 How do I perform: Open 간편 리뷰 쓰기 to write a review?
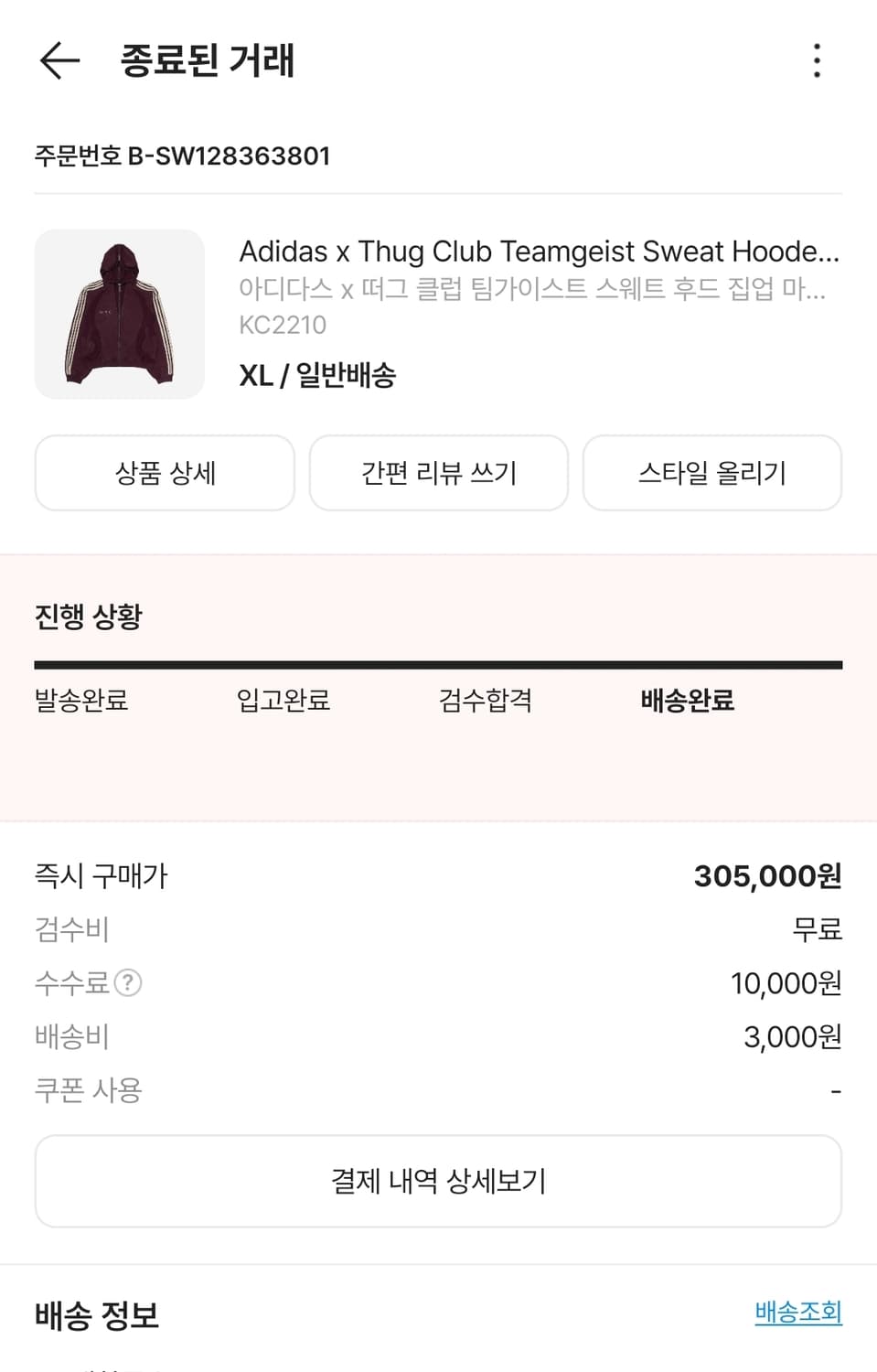click(438, 473)
